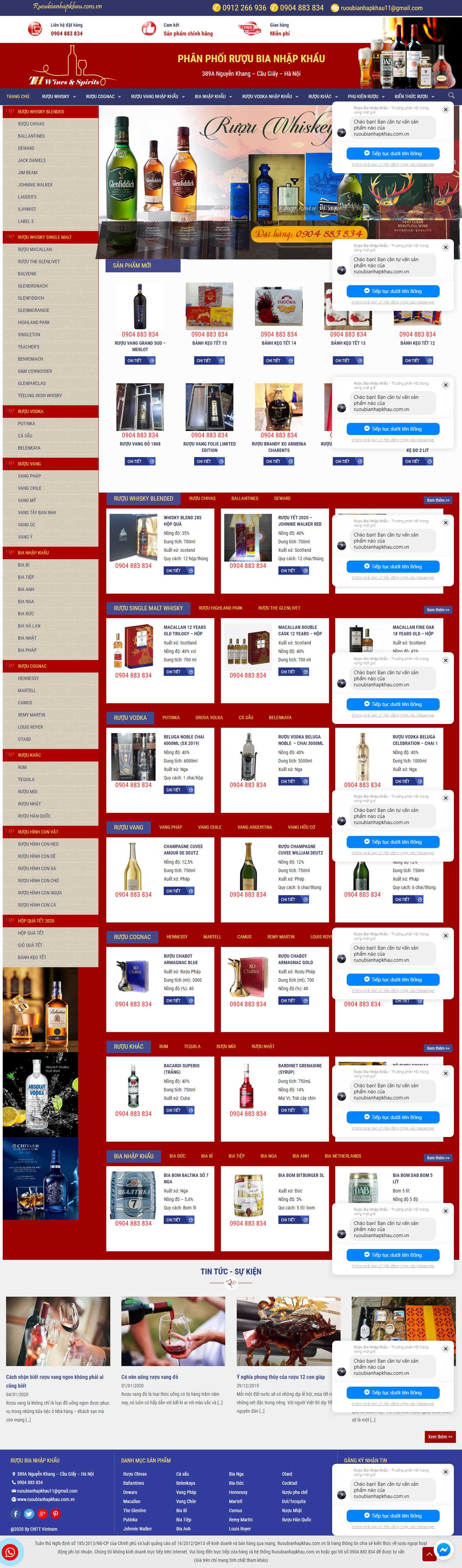462x1568 pixels.
Task: Open the Pinterest icon in the footer
Action: tap(55, 1514)
